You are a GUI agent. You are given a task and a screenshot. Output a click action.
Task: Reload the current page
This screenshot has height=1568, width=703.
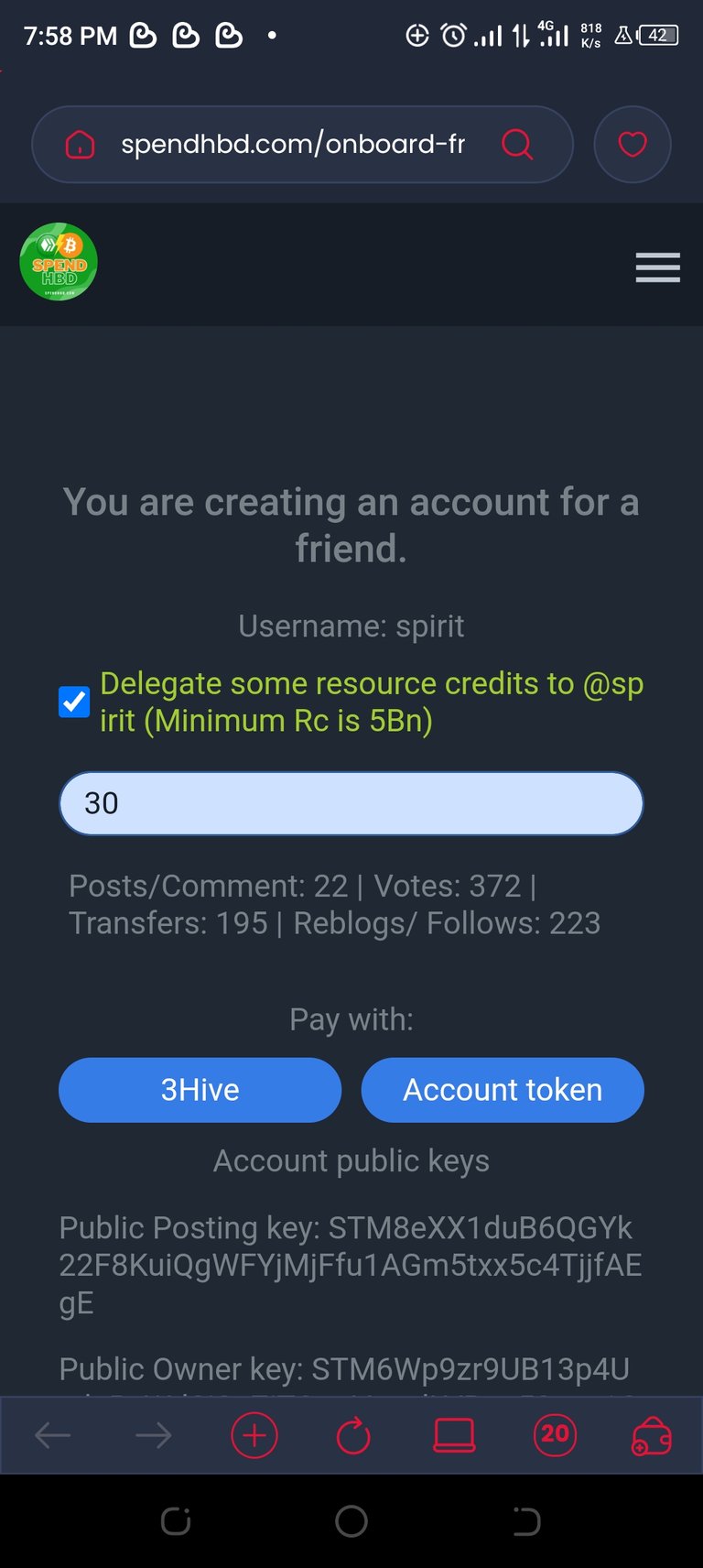pyautogui.click(x=353, y=1435)
